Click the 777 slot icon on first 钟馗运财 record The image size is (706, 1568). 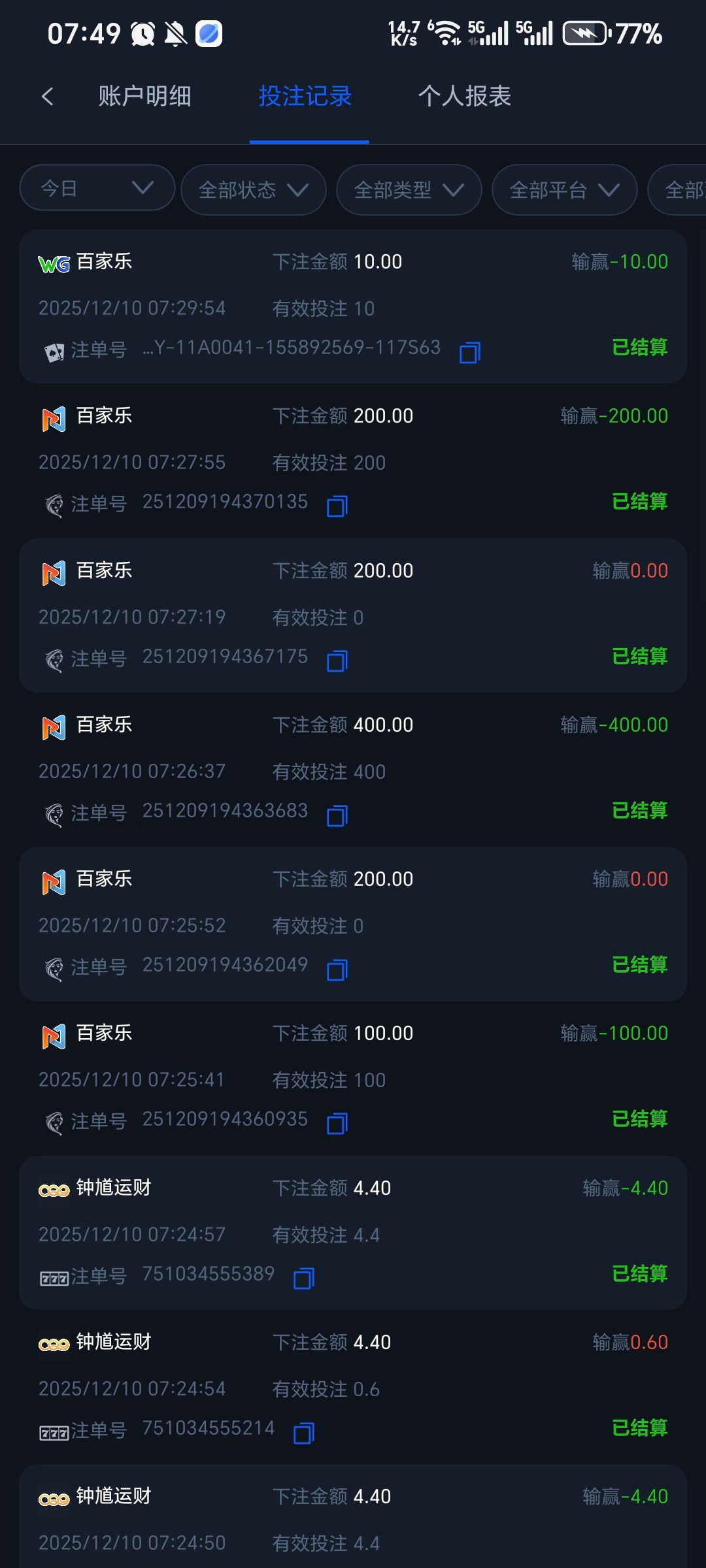(x=55, y=1274)
